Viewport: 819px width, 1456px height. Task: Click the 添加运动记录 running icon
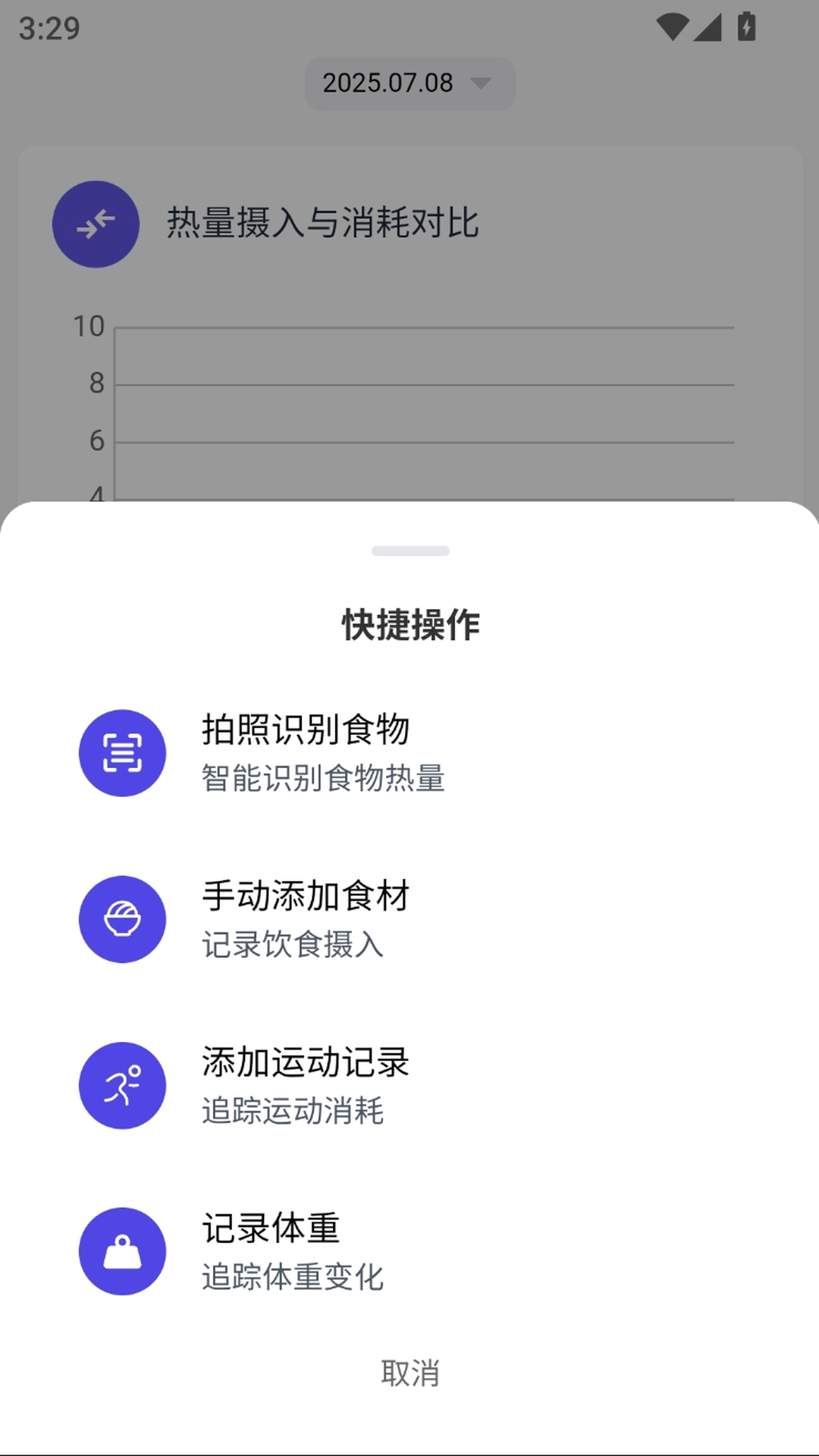(x=122, y=1085)
